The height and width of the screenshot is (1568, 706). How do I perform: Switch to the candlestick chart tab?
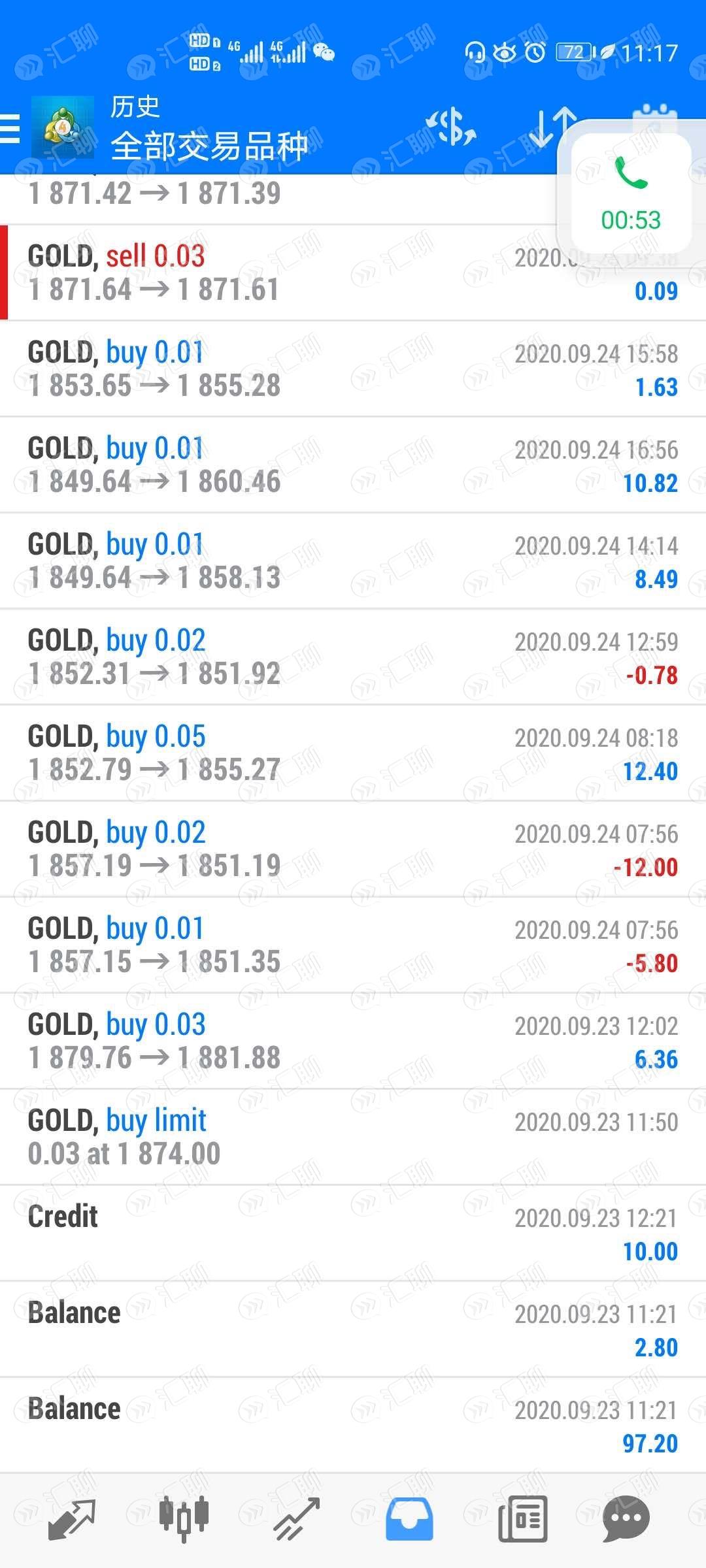184,1518
